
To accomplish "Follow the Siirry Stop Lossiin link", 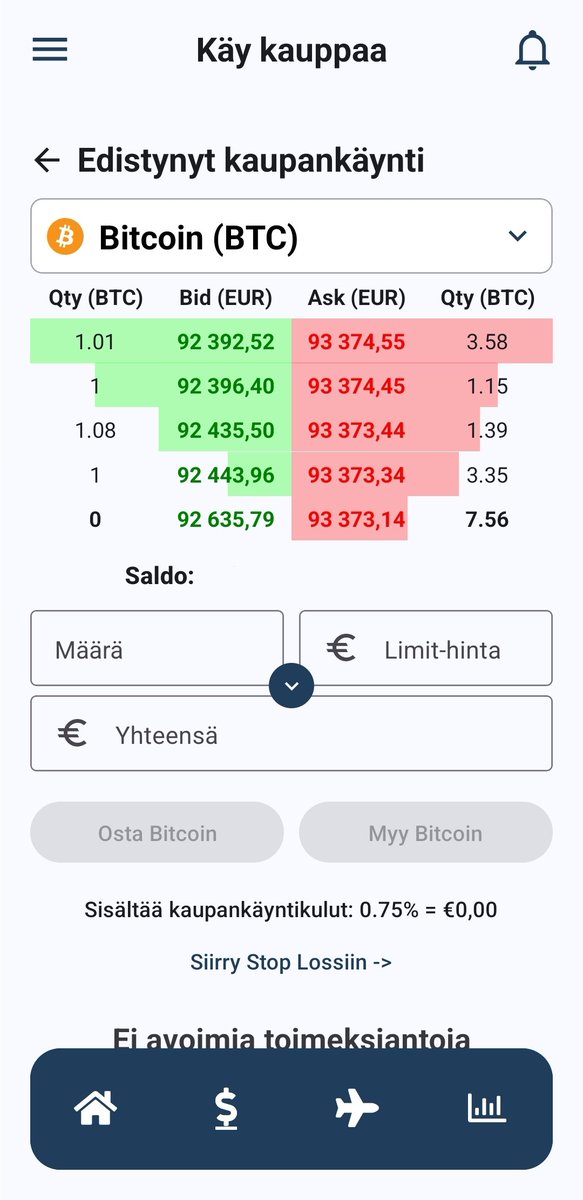I will pos(291,962).
